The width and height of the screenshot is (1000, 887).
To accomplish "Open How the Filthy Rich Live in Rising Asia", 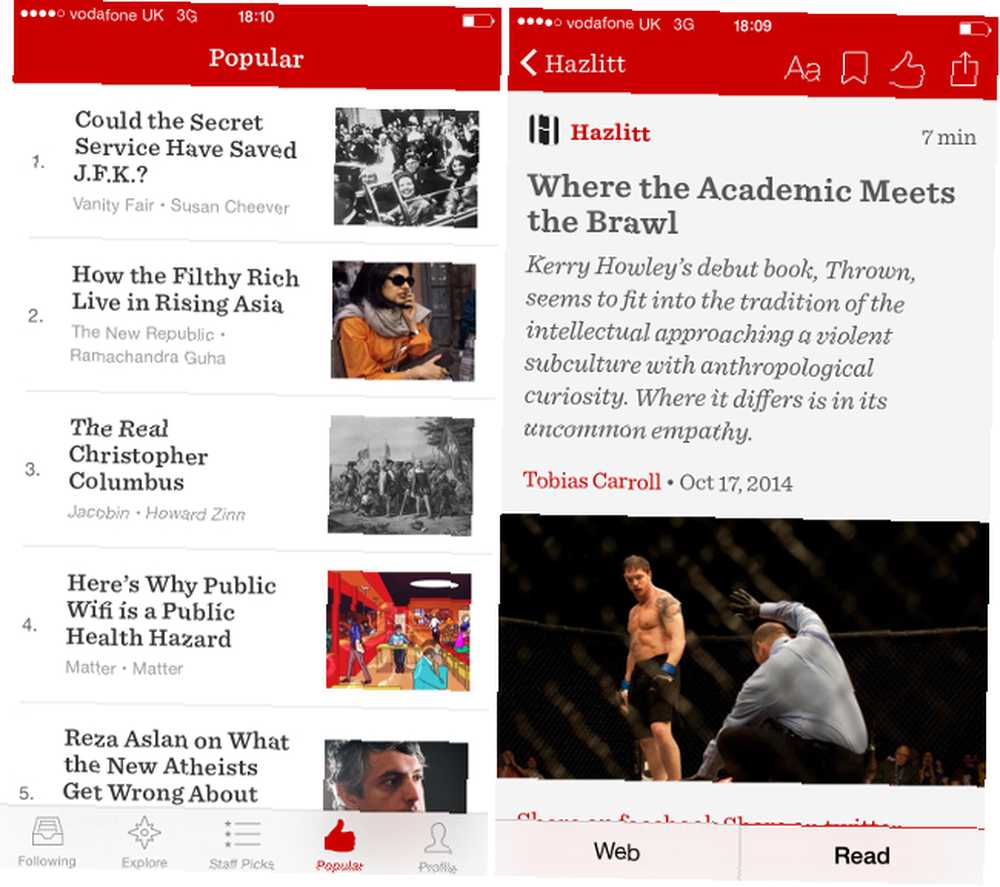I will click(x=184, y=290).
